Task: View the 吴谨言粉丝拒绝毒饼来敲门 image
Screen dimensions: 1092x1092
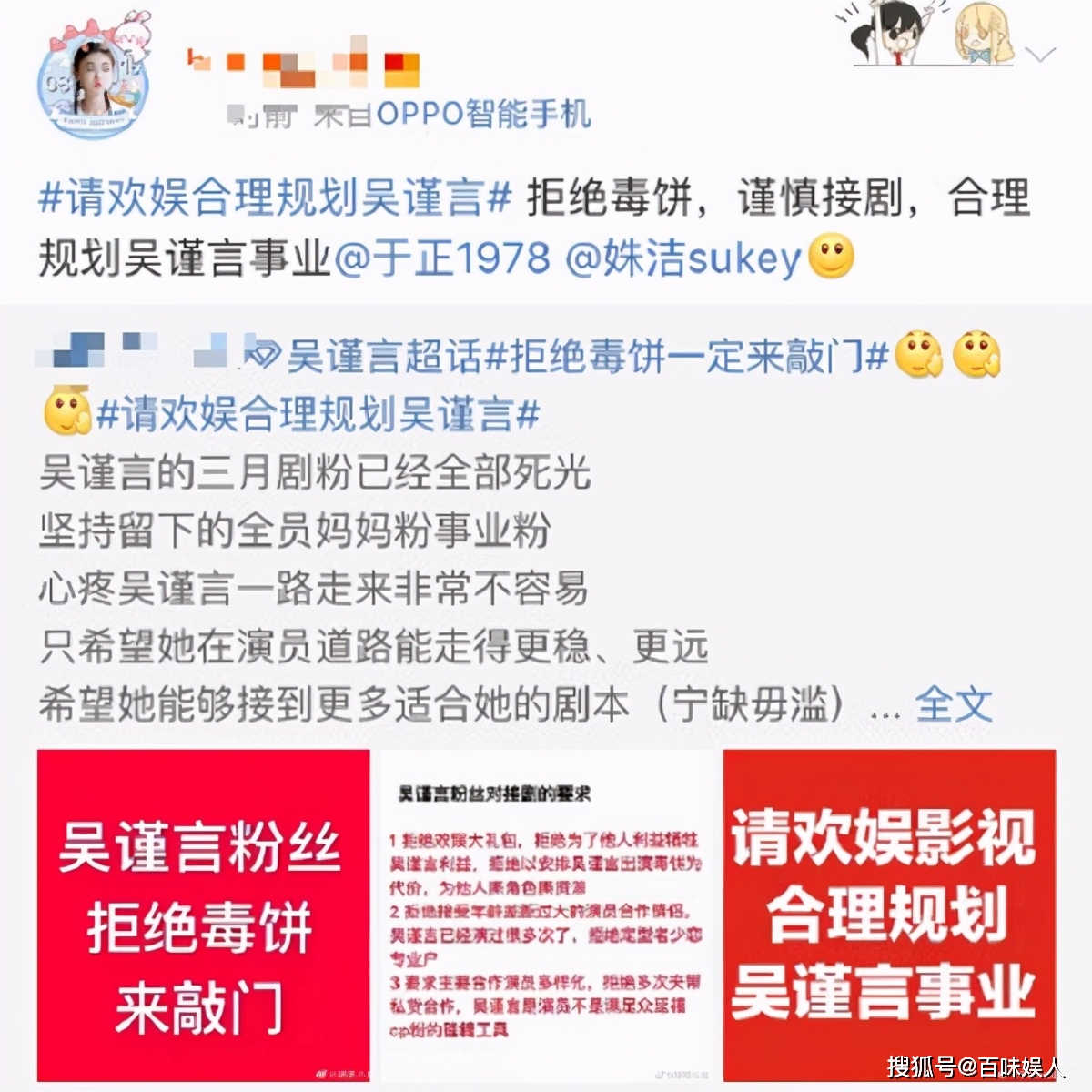Action: coord(203,915)
